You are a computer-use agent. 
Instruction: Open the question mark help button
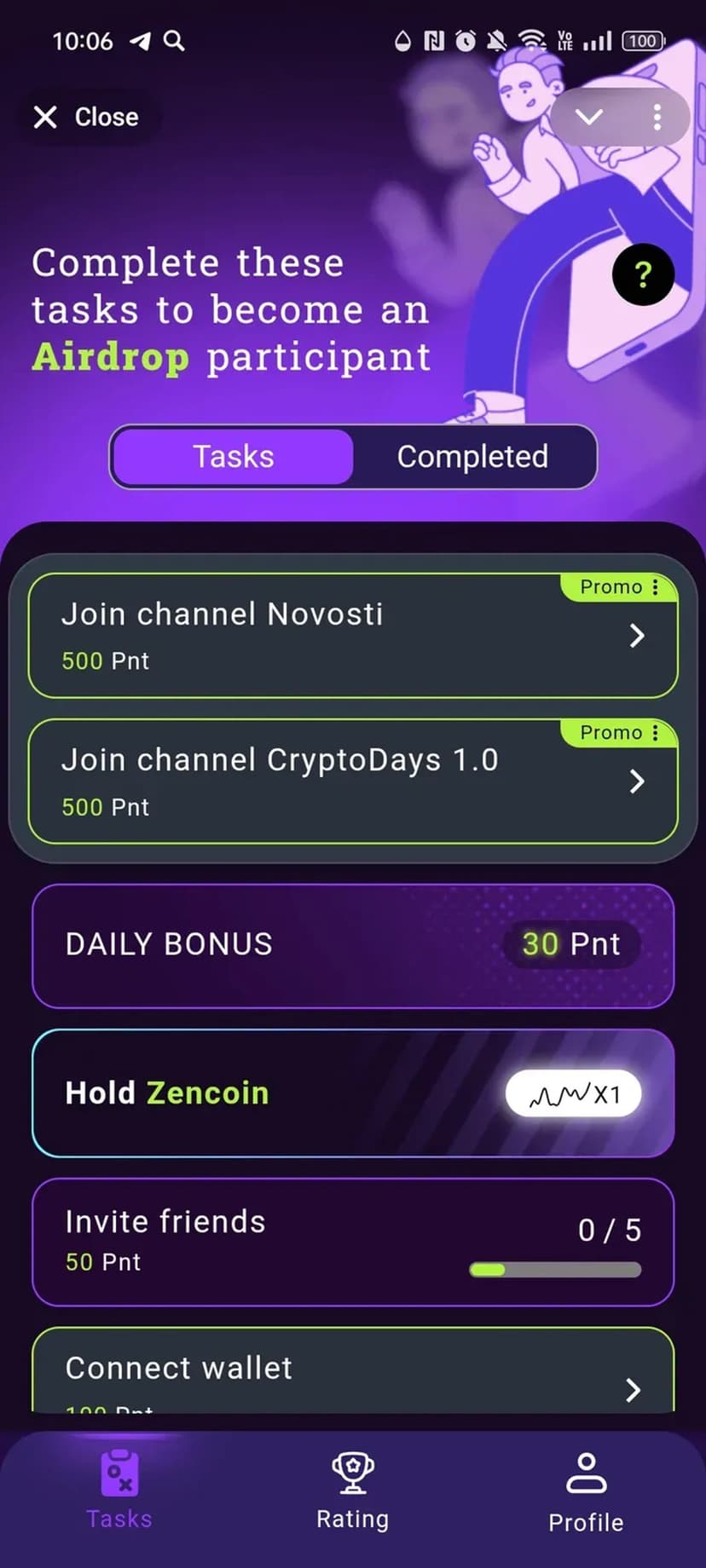643,274
